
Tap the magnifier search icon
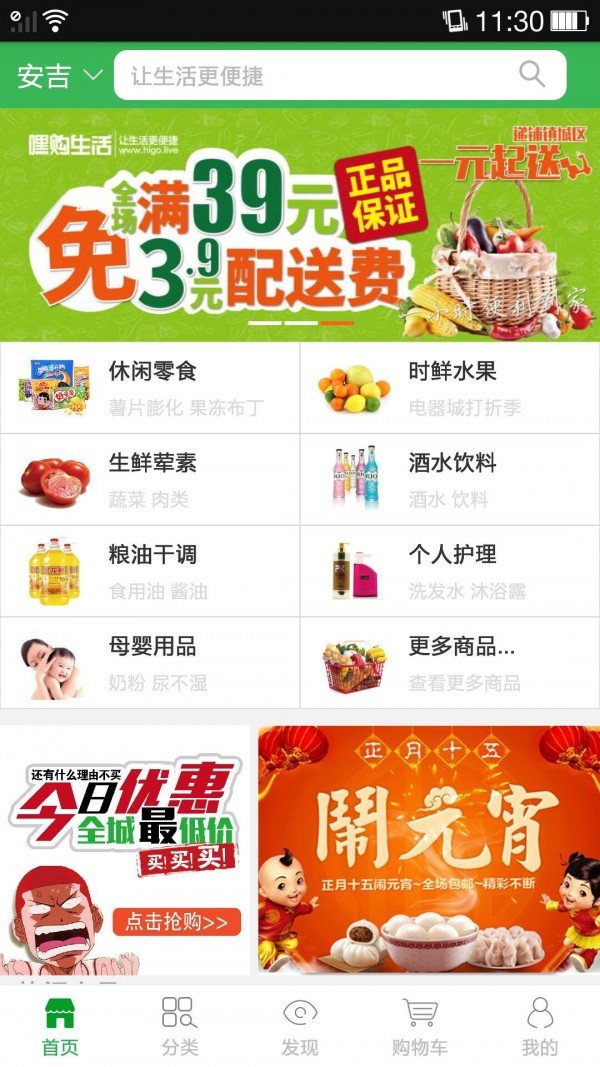point(532,74)
